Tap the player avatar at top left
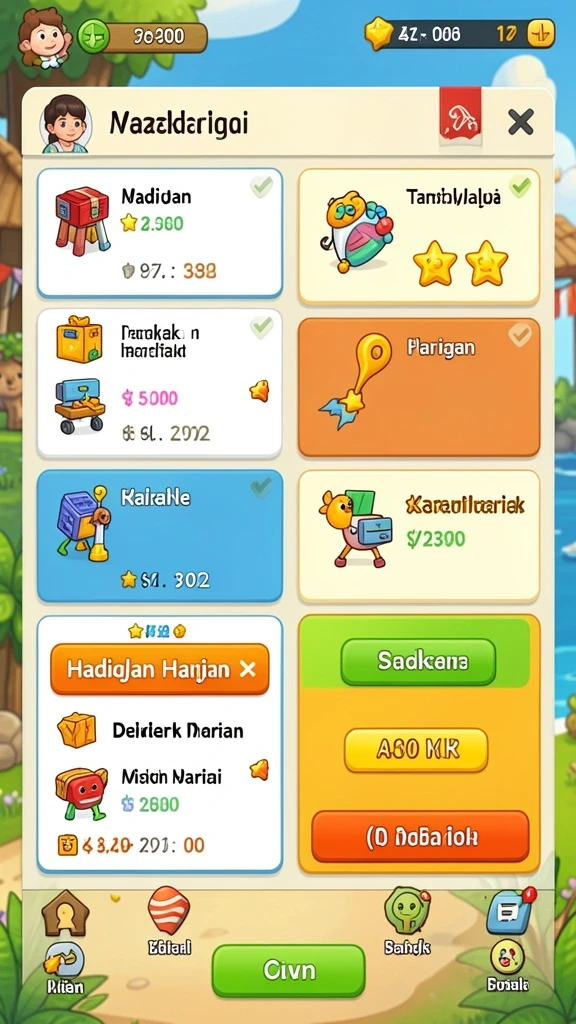Image resolution: width=576 pixels, height=1024 pixels. (44, 37)
